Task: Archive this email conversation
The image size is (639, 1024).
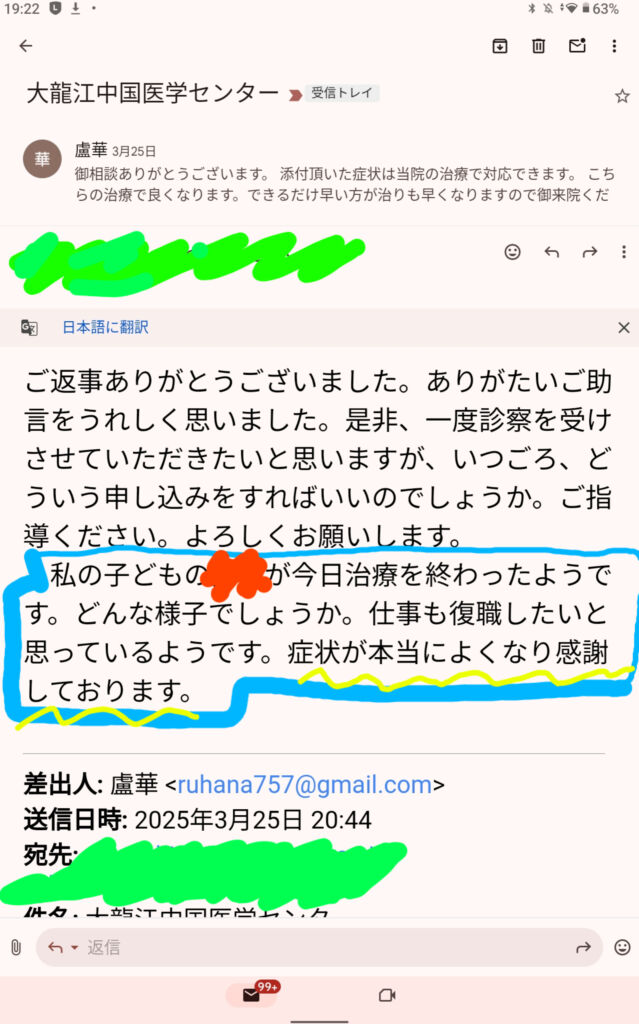Action: [x=499, y=46]
